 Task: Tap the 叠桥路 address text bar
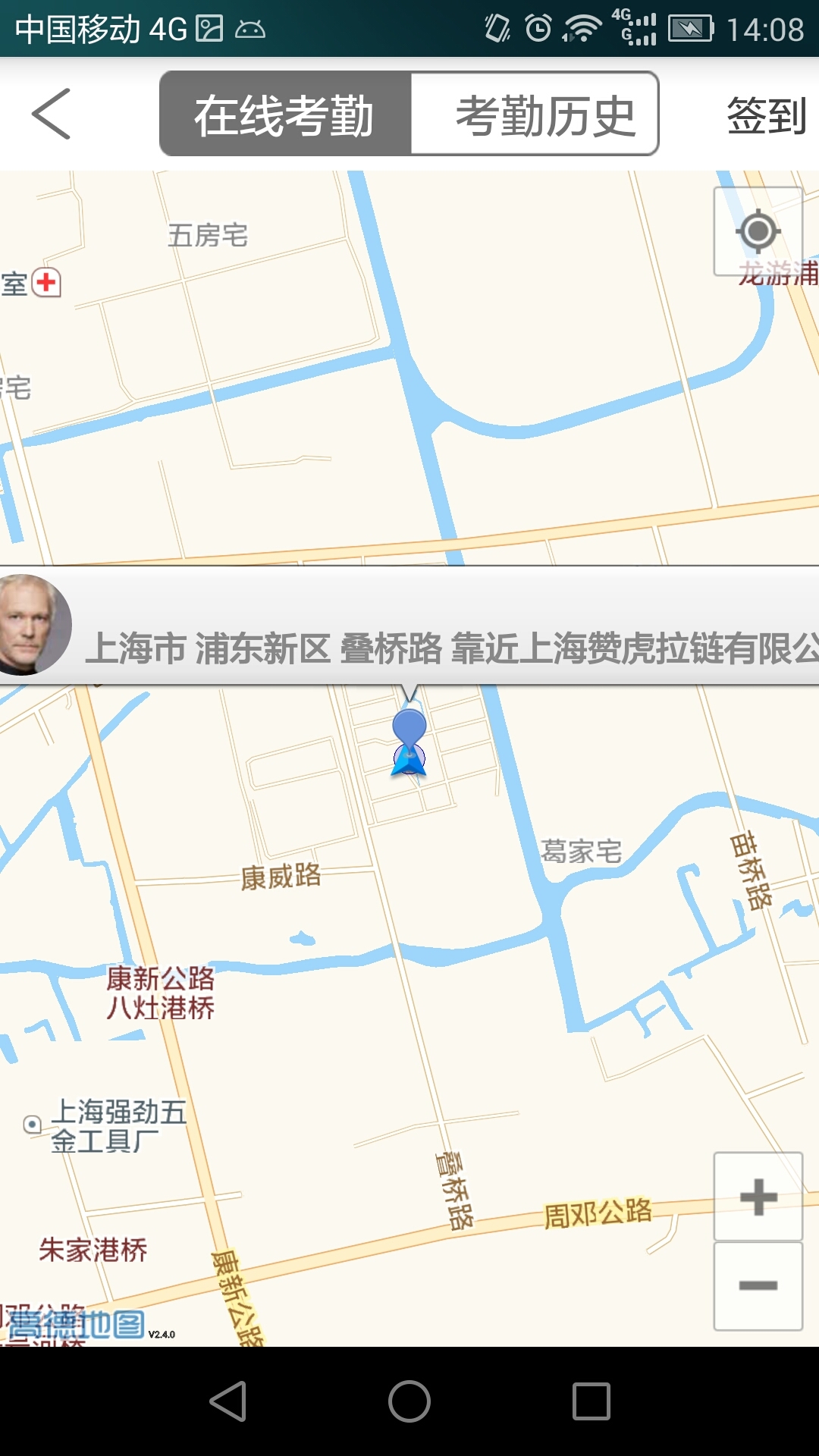[447, 645]
